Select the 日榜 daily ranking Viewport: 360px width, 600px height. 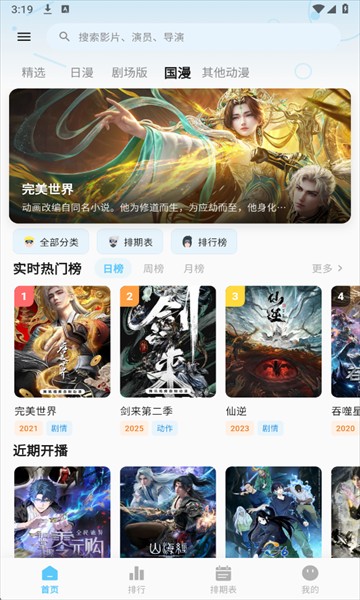tap(113, 269)
